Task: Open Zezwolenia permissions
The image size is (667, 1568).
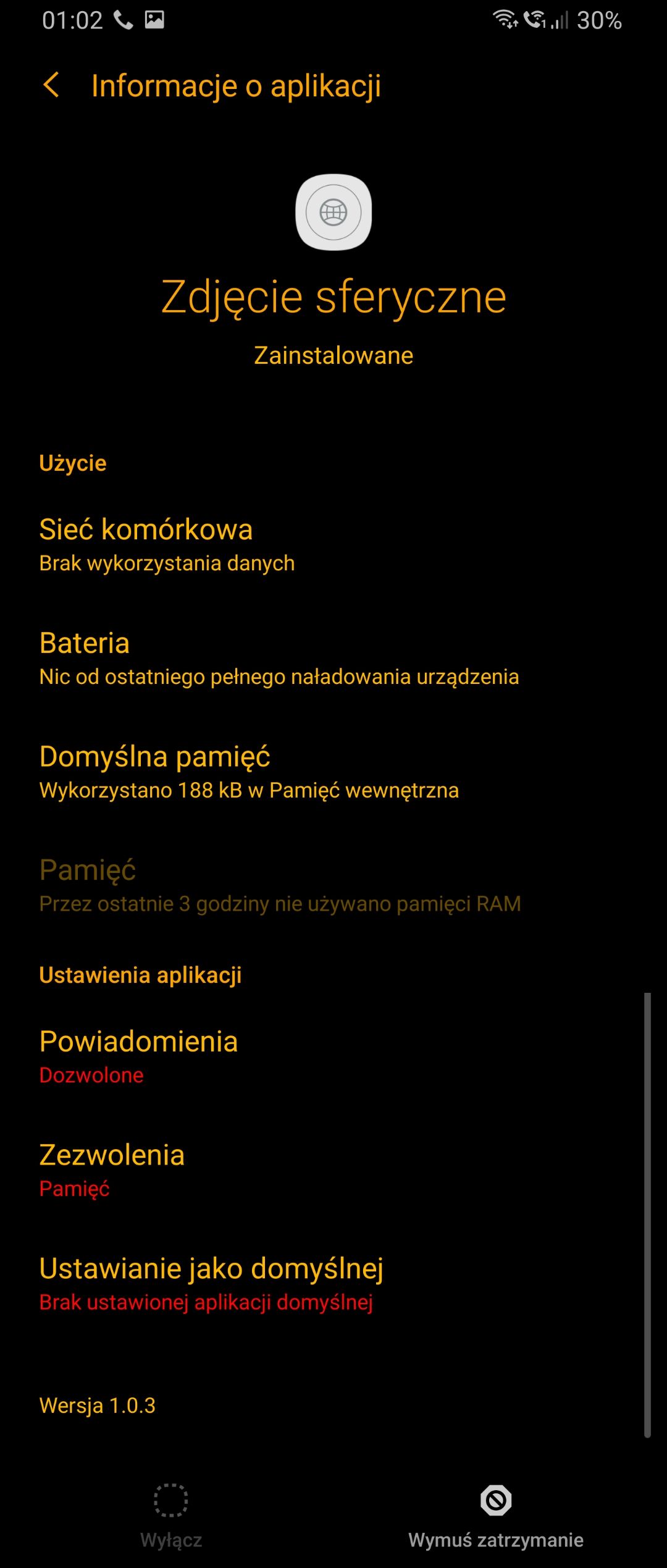Action: (111, 1170)
